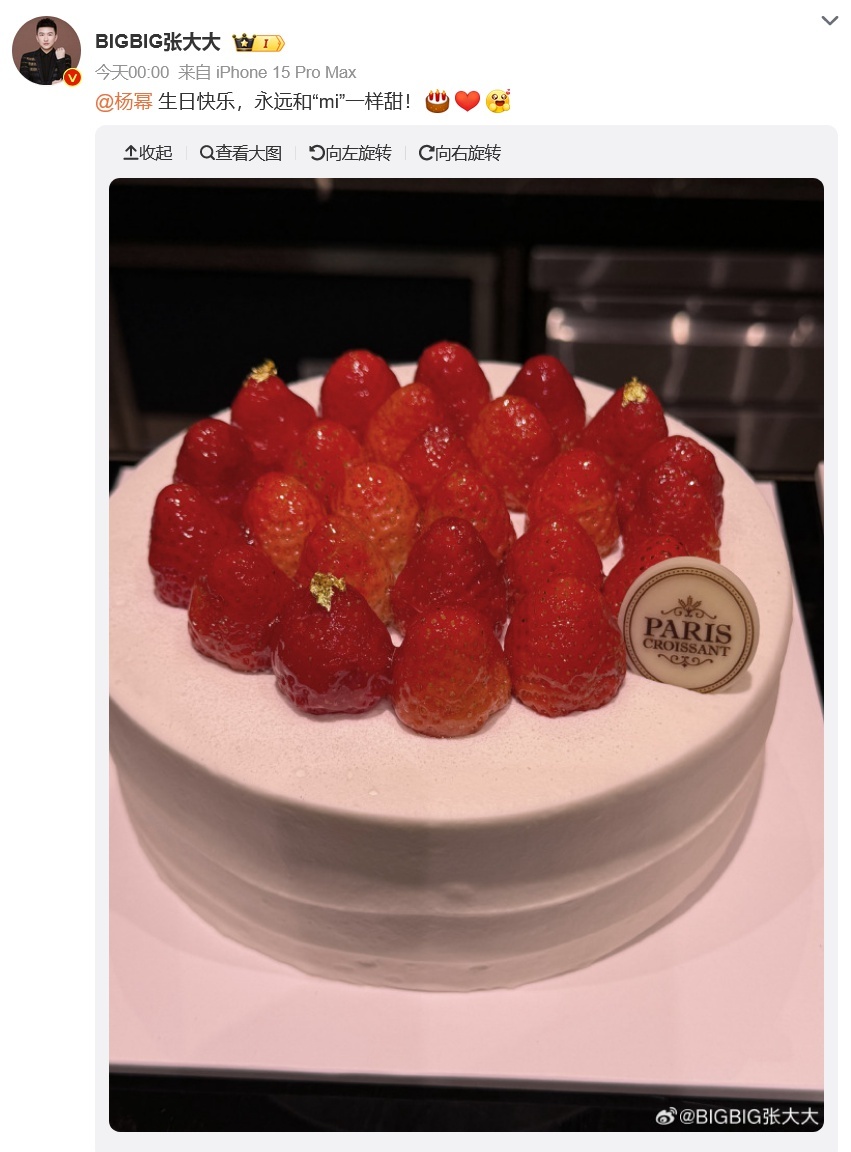Open the 今天00:00 post timestamp

click(x=131, y=72)
